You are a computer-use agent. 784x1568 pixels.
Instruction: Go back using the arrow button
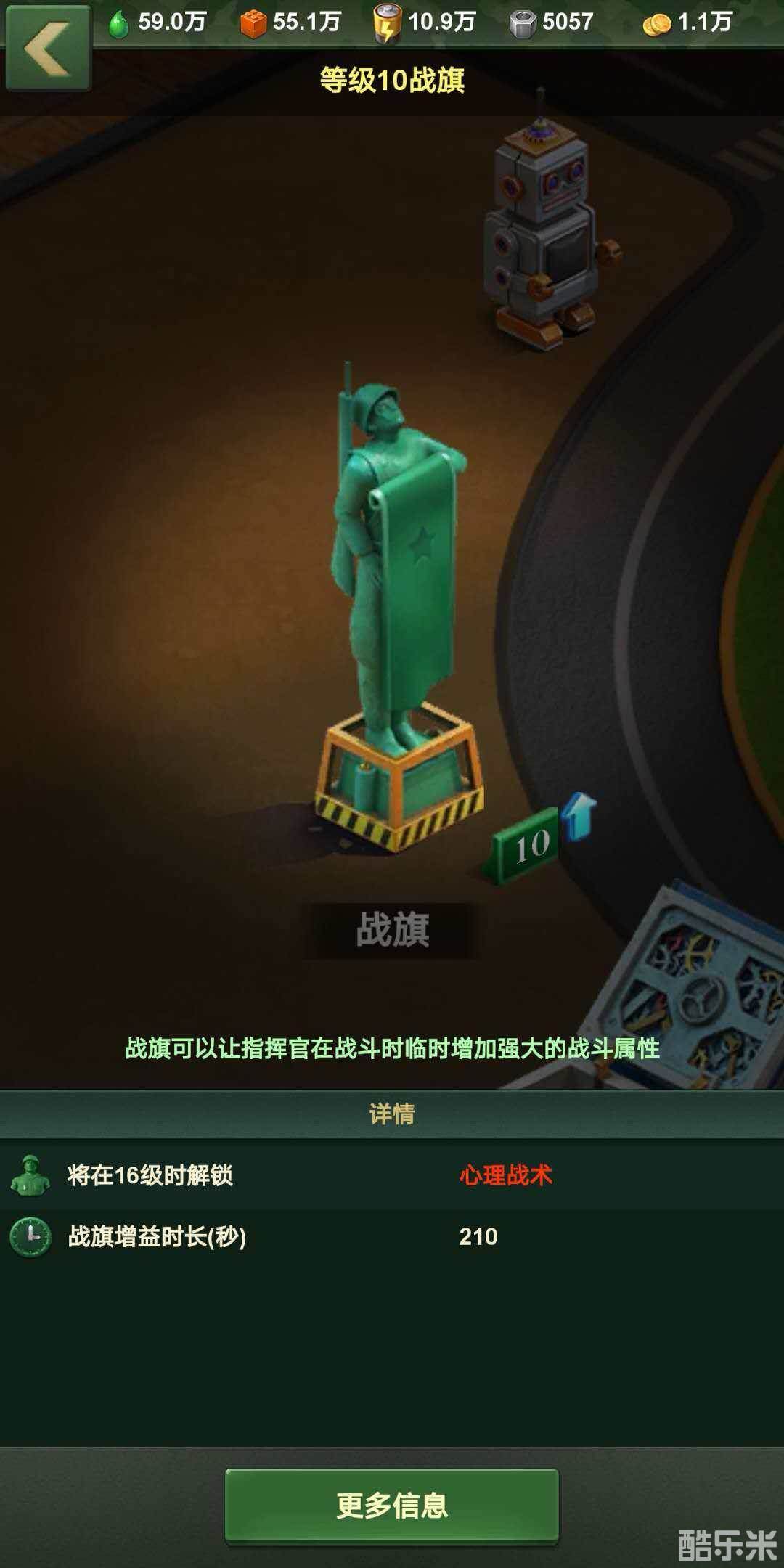tap(48, 48)
